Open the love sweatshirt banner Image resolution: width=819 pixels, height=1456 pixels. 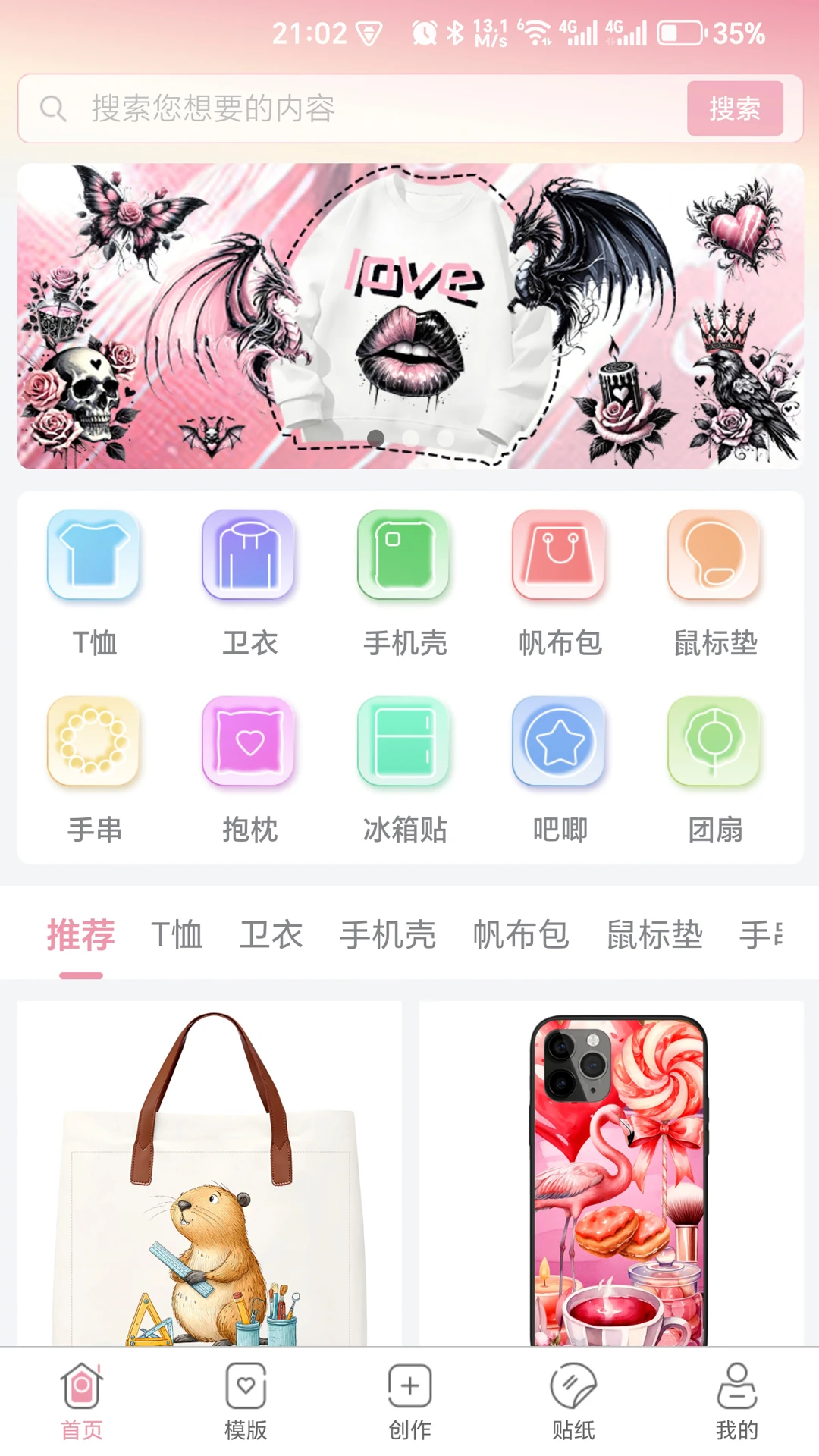click(409, 315)
